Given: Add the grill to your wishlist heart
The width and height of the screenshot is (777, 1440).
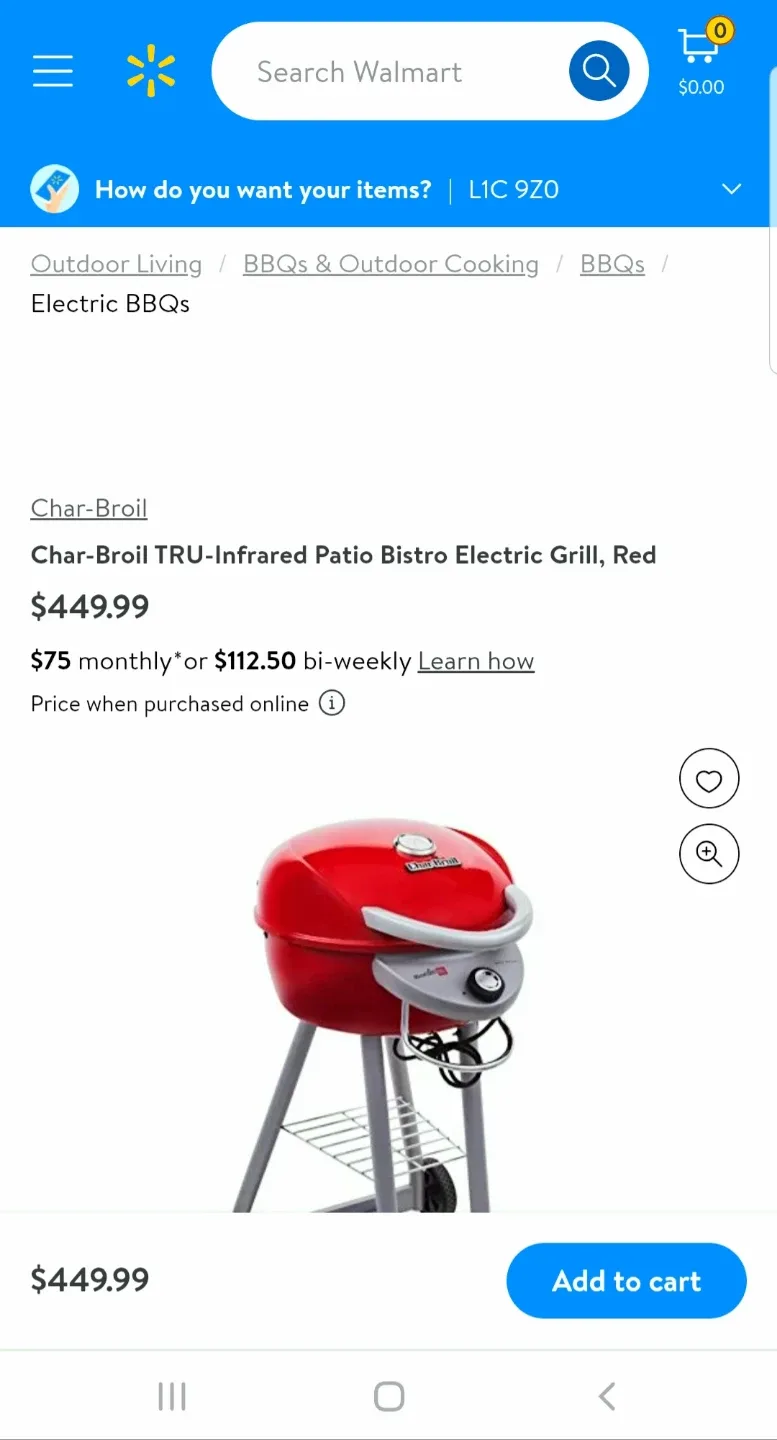Looking at the screenshot, I should pos(709,778).
